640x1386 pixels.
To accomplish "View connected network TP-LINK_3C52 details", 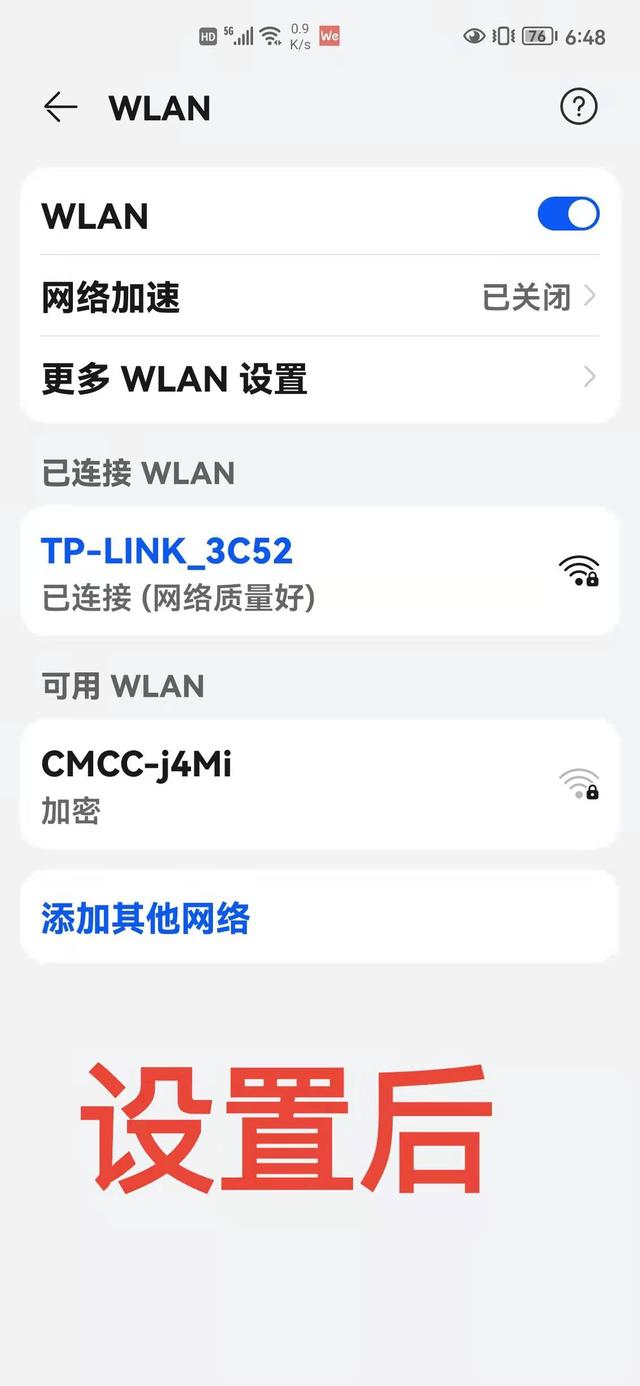I will [x=320, y=572].
